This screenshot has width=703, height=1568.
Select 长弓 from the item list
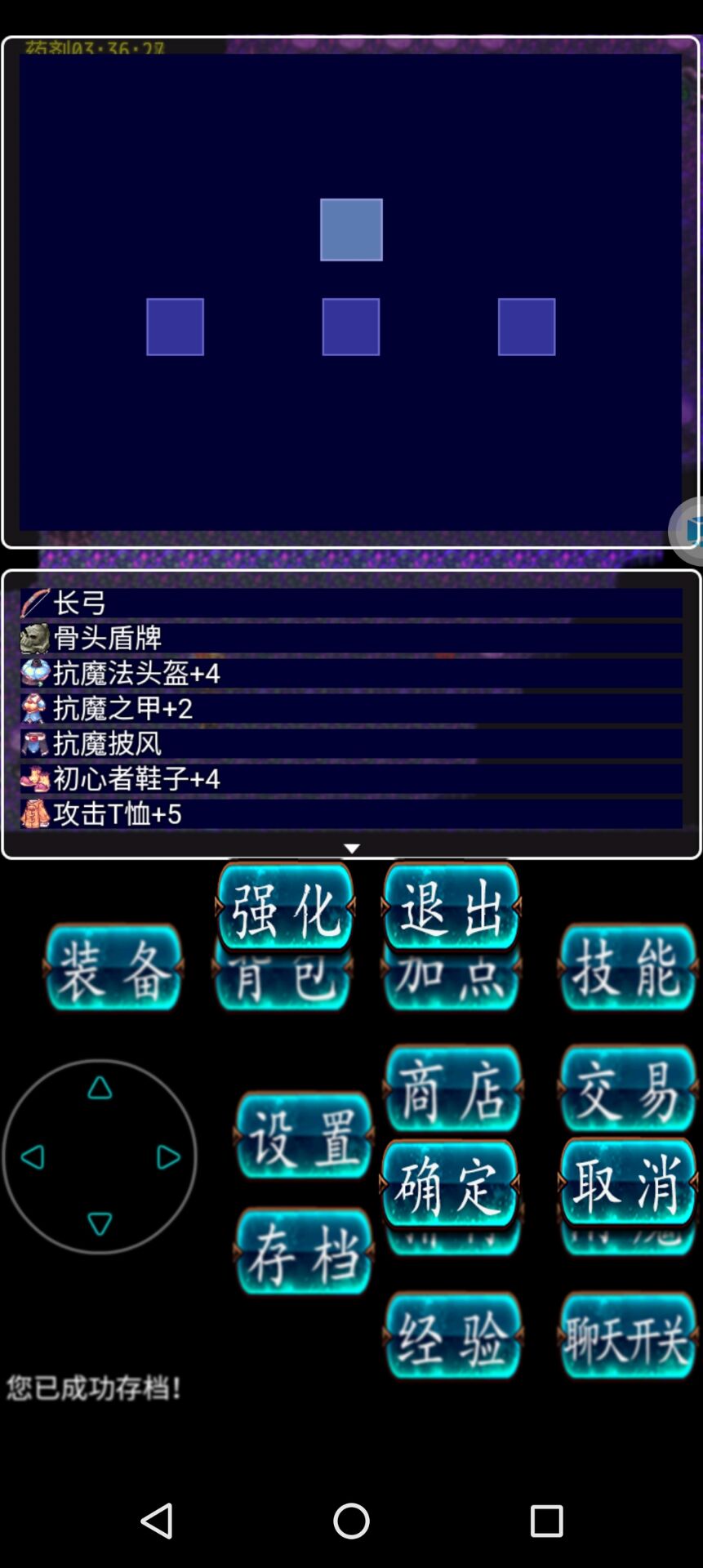351,604
